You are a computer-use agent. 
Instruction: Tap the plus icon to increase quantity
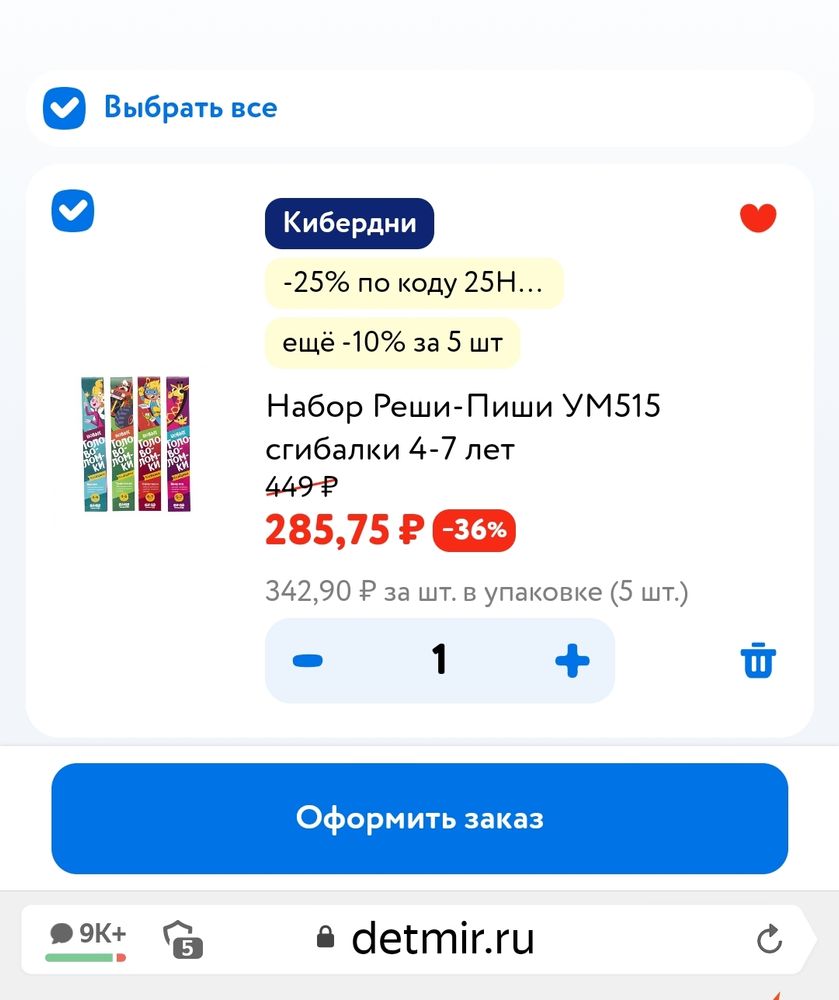[571, 660]
